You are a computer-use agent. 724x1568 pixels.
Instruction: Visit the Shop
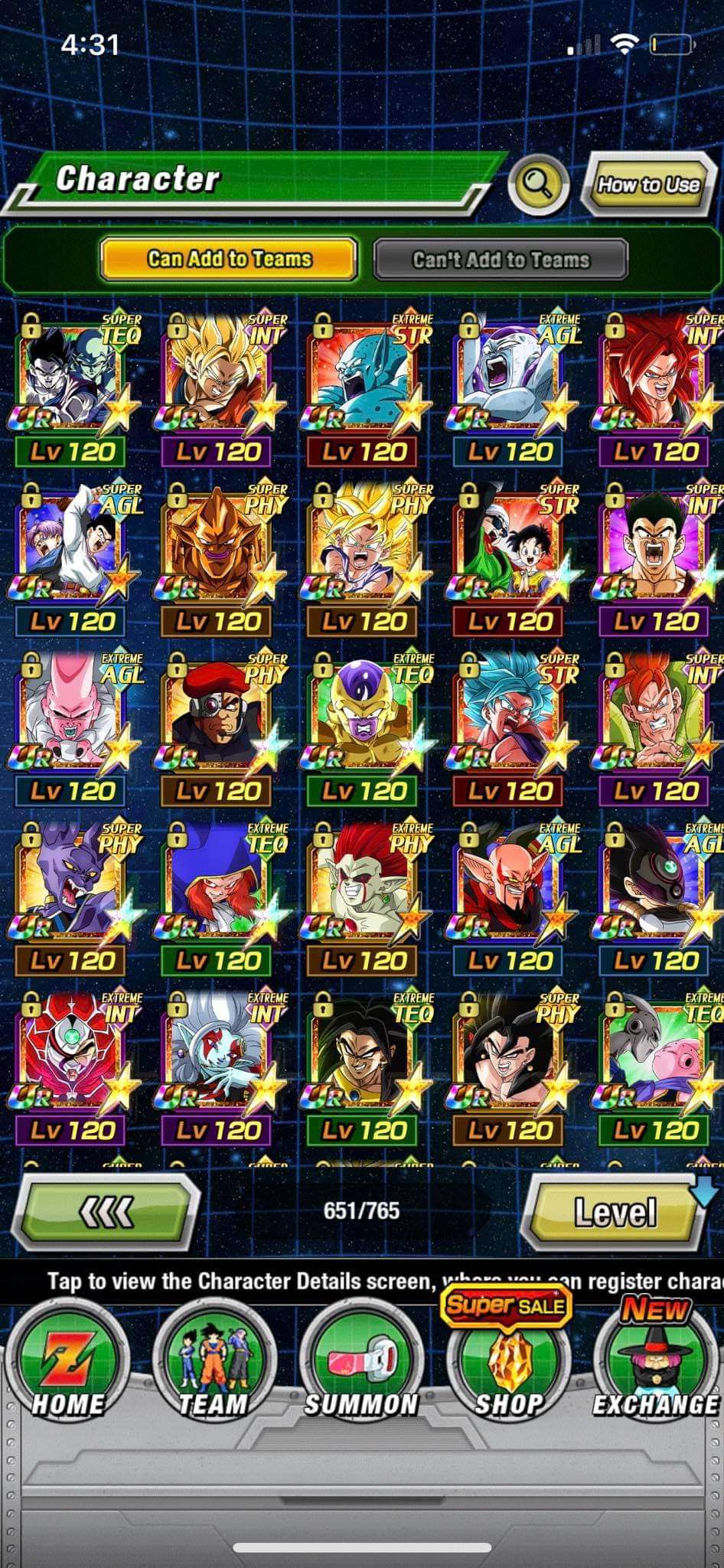click(508, 1364)
